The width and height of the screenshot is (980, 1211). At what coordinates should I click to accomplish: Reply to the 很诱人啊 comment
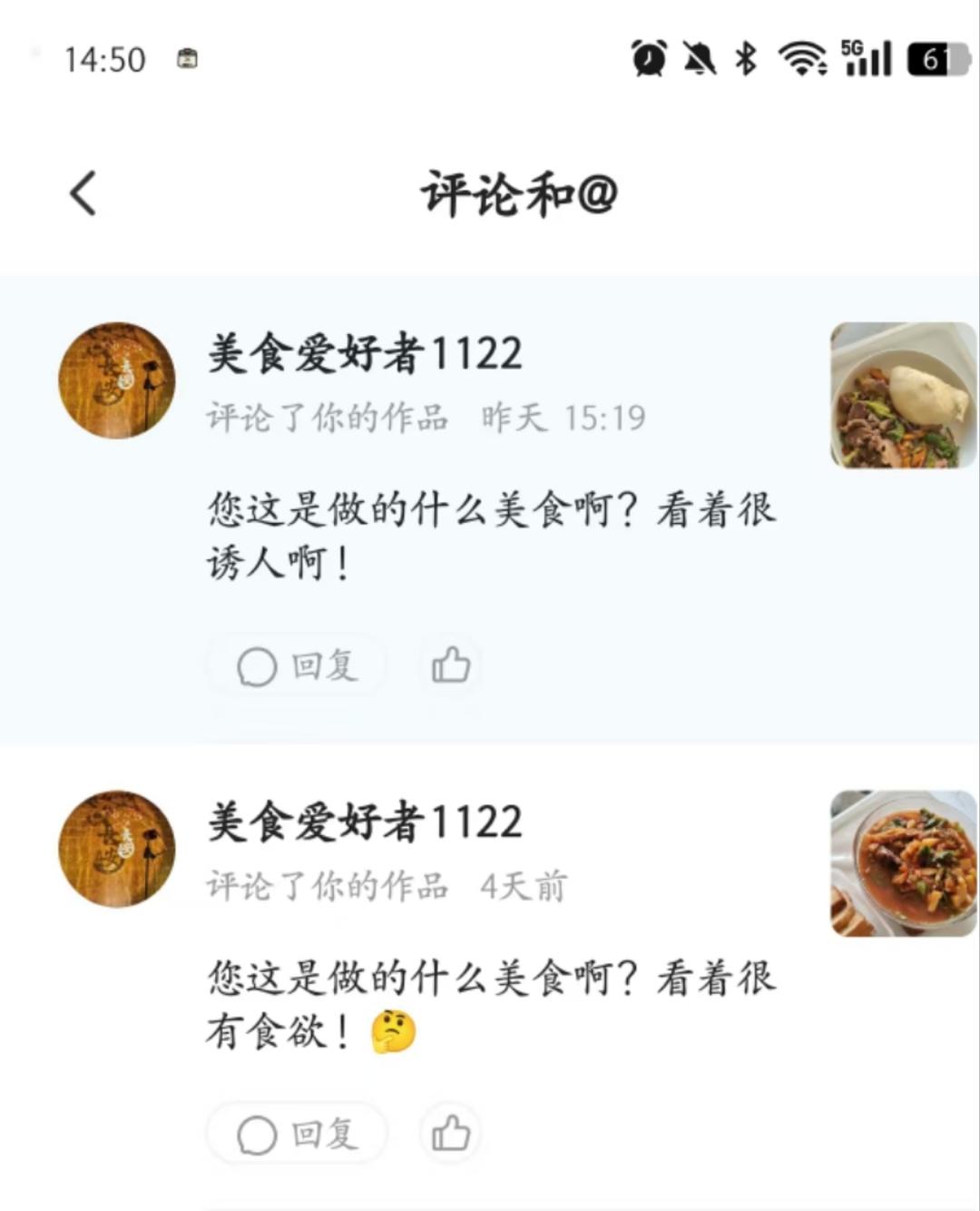[298, 666]
